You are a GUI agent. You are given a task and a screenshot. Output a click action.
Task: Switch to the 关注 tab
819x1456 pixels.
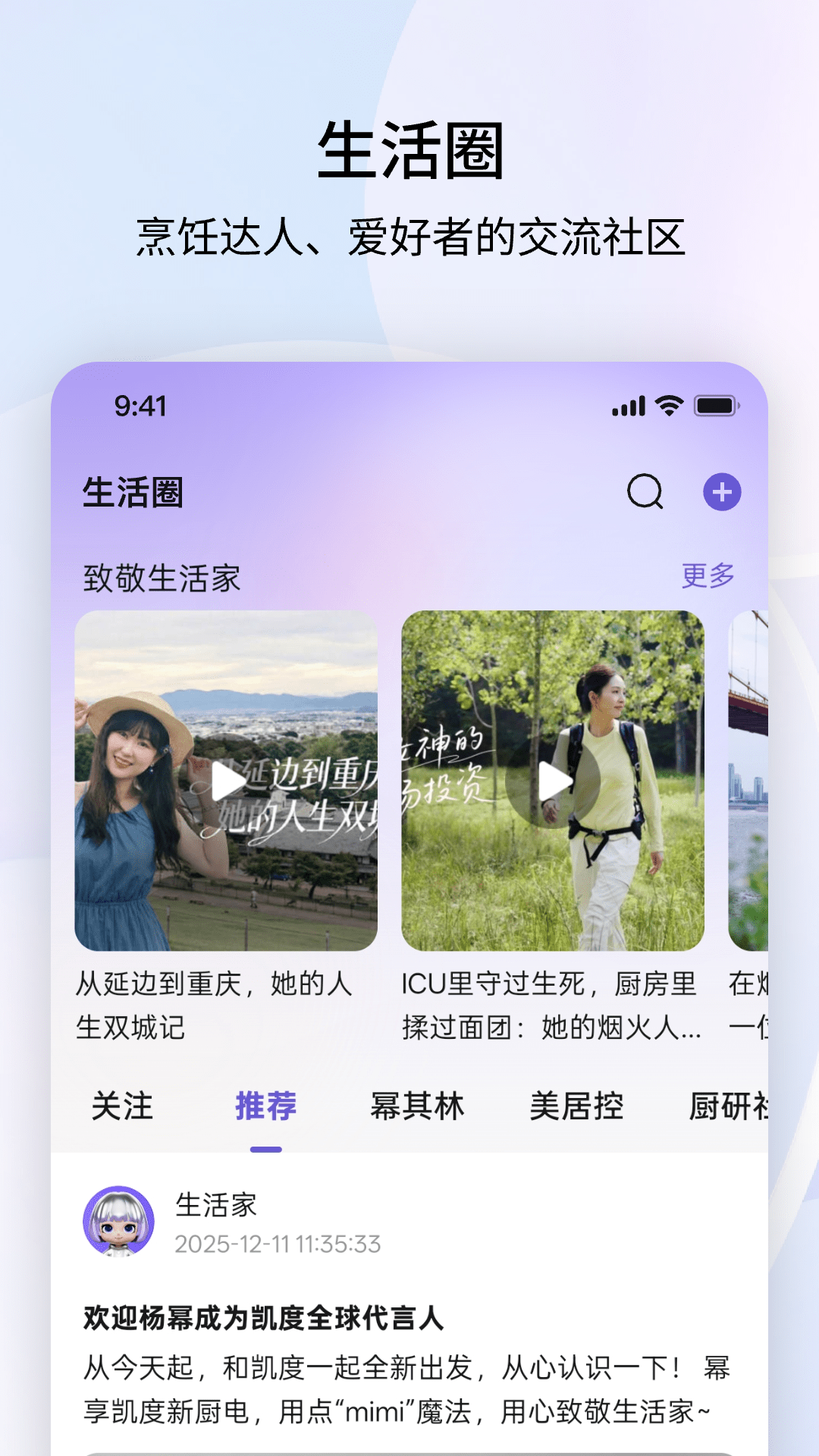[x=121, y=1107]
